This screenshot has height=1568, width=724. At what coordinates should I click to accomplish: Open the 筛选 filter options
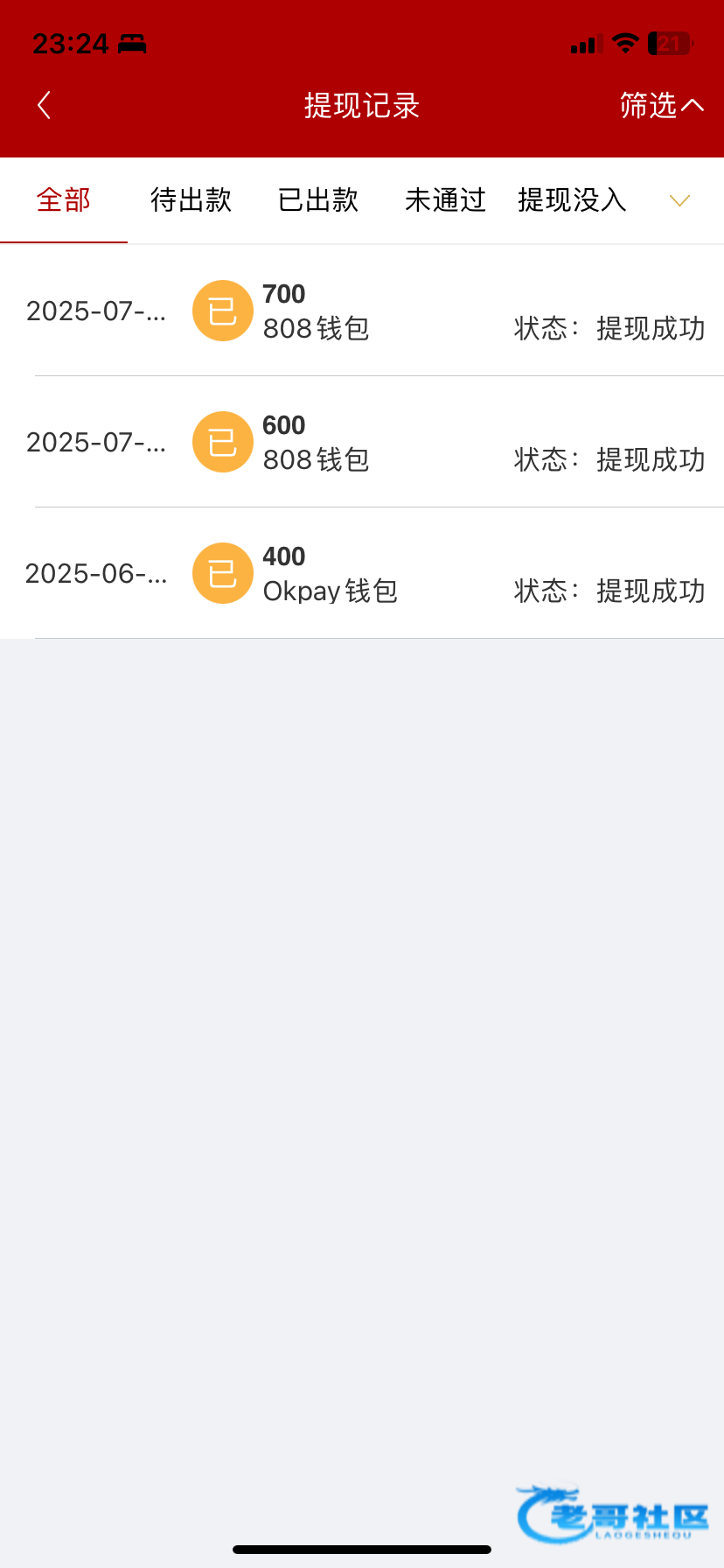pos(661,106)
